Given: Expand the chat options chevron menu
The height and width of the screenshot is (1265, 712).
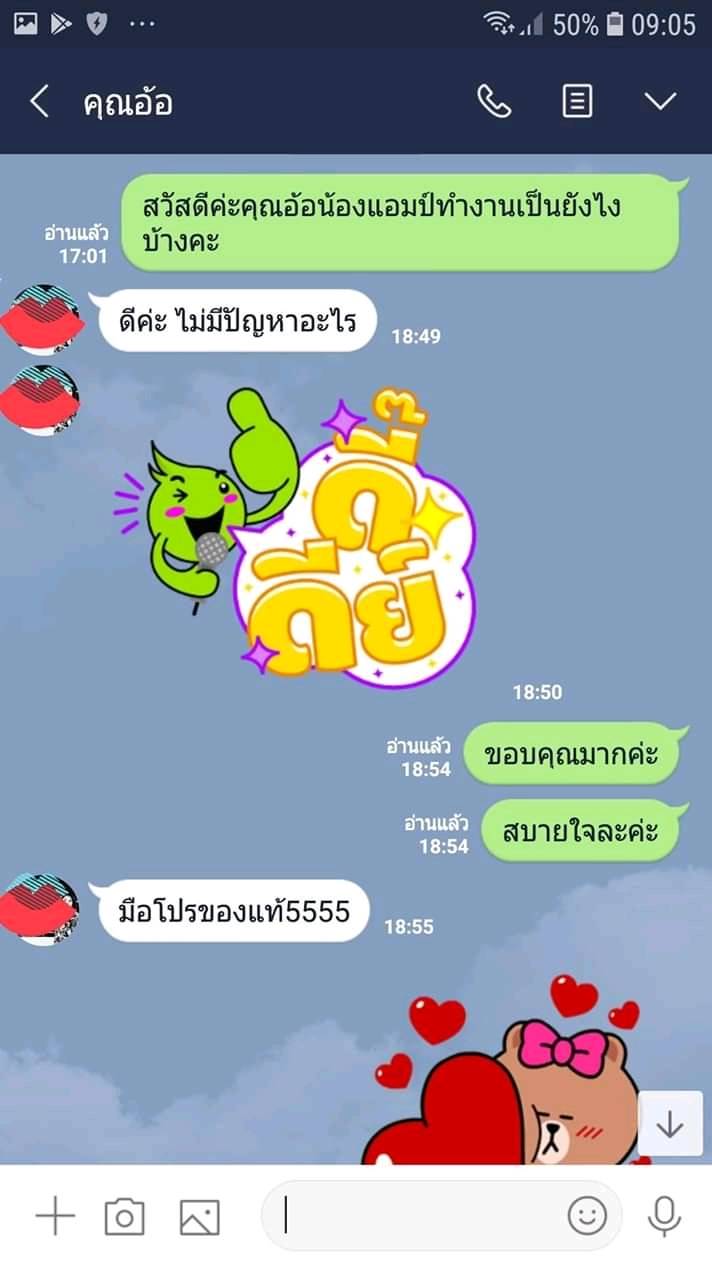Looking at the screenshot, I should click(660, 101).
